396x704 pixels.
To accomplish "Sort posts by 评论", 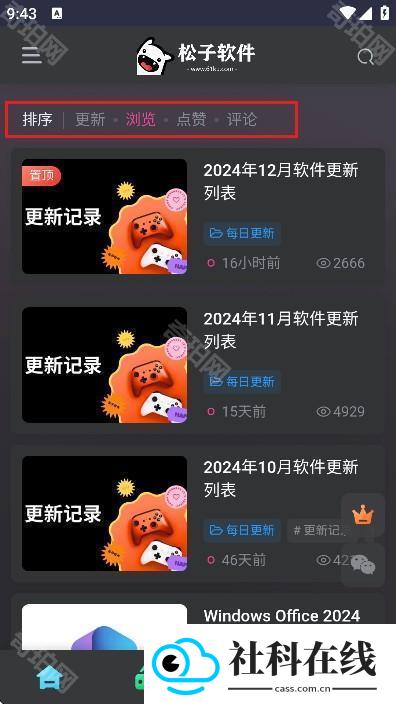I will pyautogui.click(x=242, y=119).
